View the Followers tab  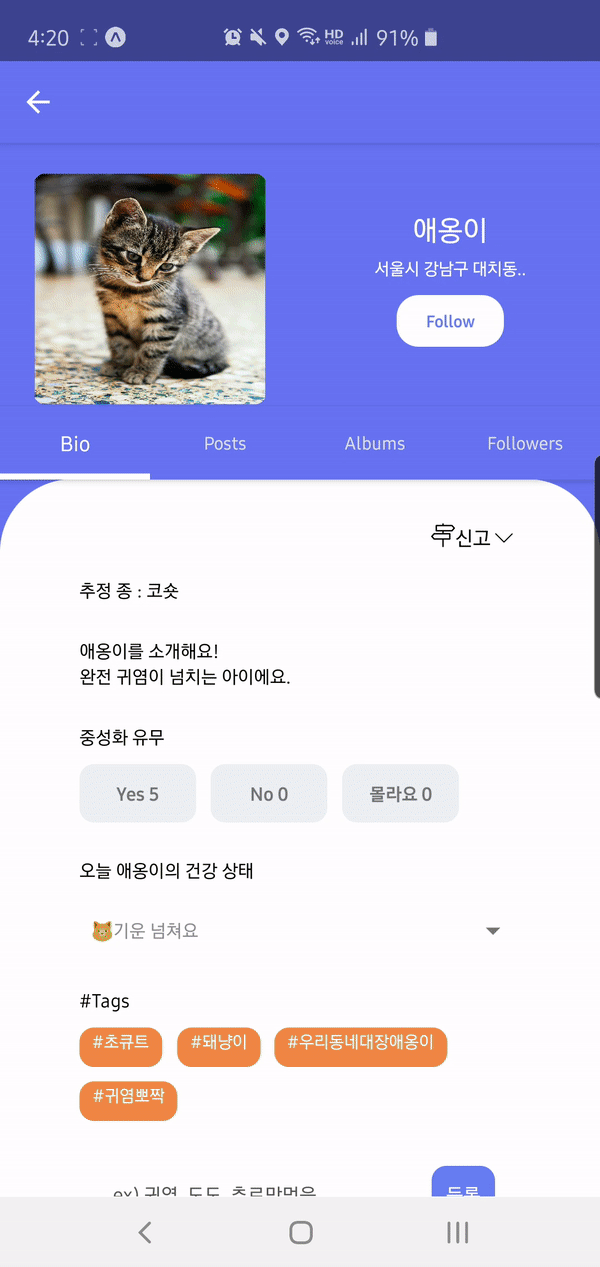tap(525, 444)
